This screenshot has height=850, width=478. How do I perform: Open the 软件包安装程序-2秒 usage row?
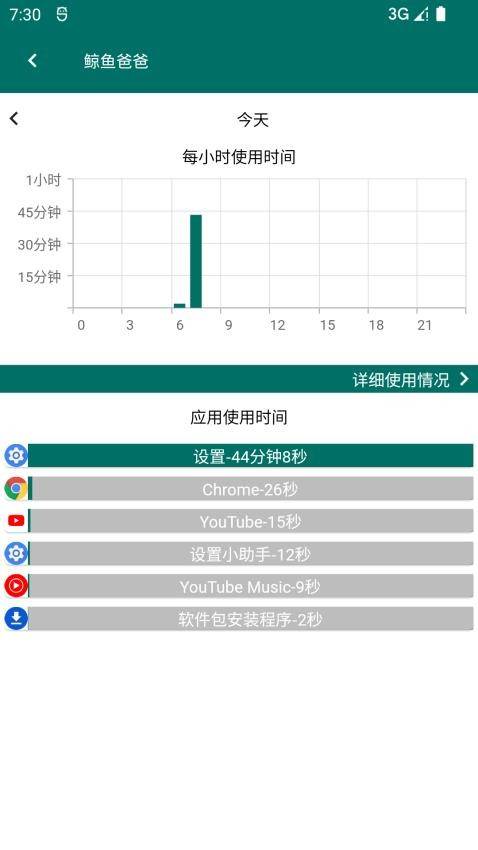(239, 619)
